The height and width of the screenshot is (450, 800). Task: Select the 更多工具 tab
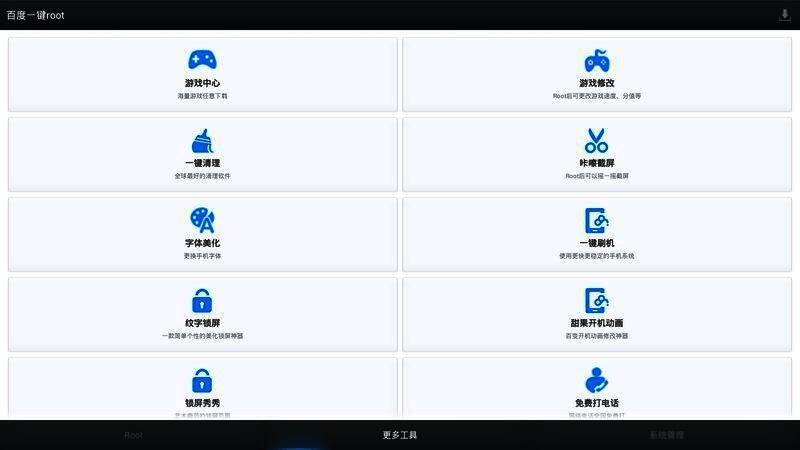click(400, 435)
